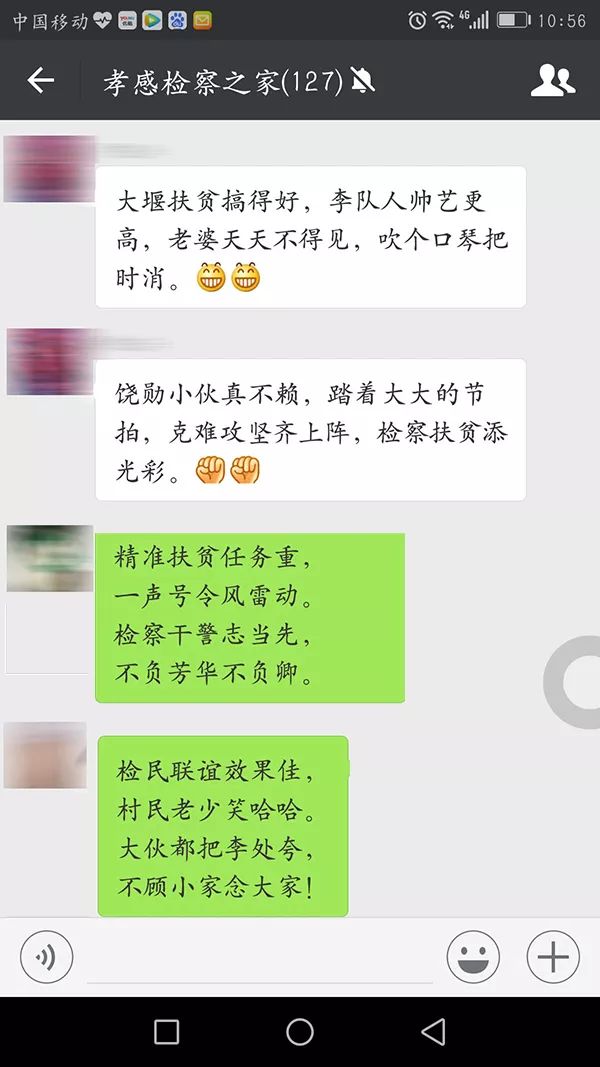Go to the Android home screen
Image resolution: width=600 pixels, height=1067 pixels.
coord(300,1032)
